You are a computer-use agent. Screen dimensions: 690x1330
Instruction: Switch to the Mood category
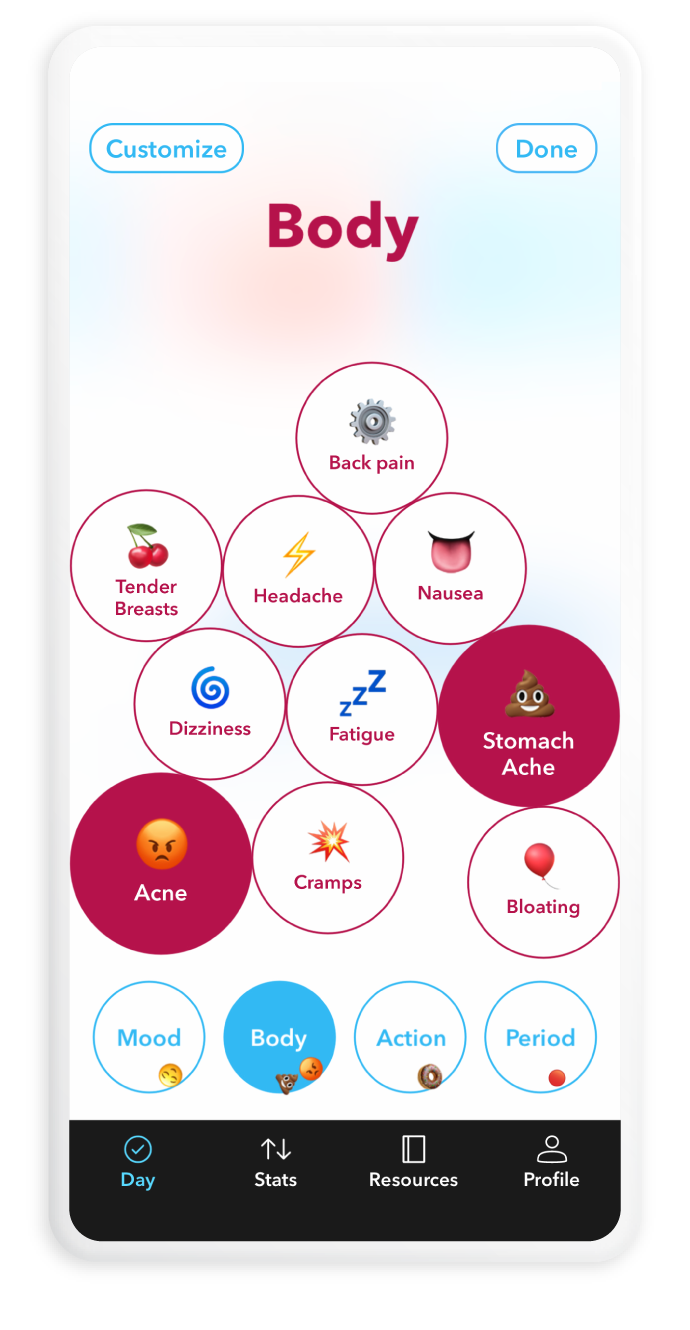pos(149,1037)
